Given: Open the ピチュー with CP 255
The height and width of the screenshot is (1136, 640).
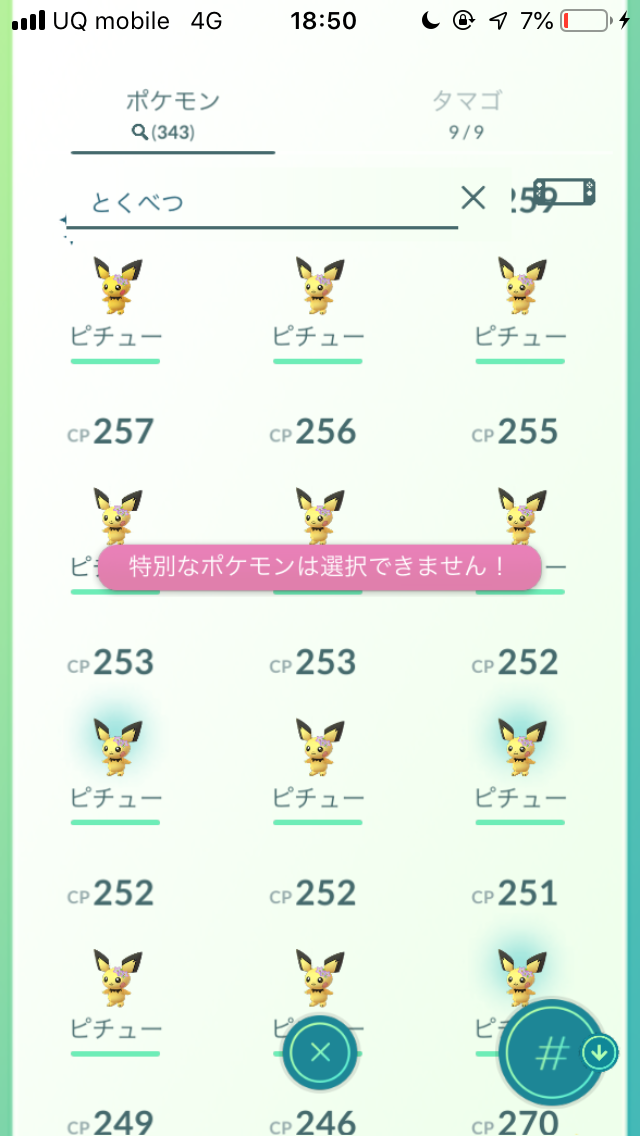Looking at the screenshot, I should click(522, 515).
